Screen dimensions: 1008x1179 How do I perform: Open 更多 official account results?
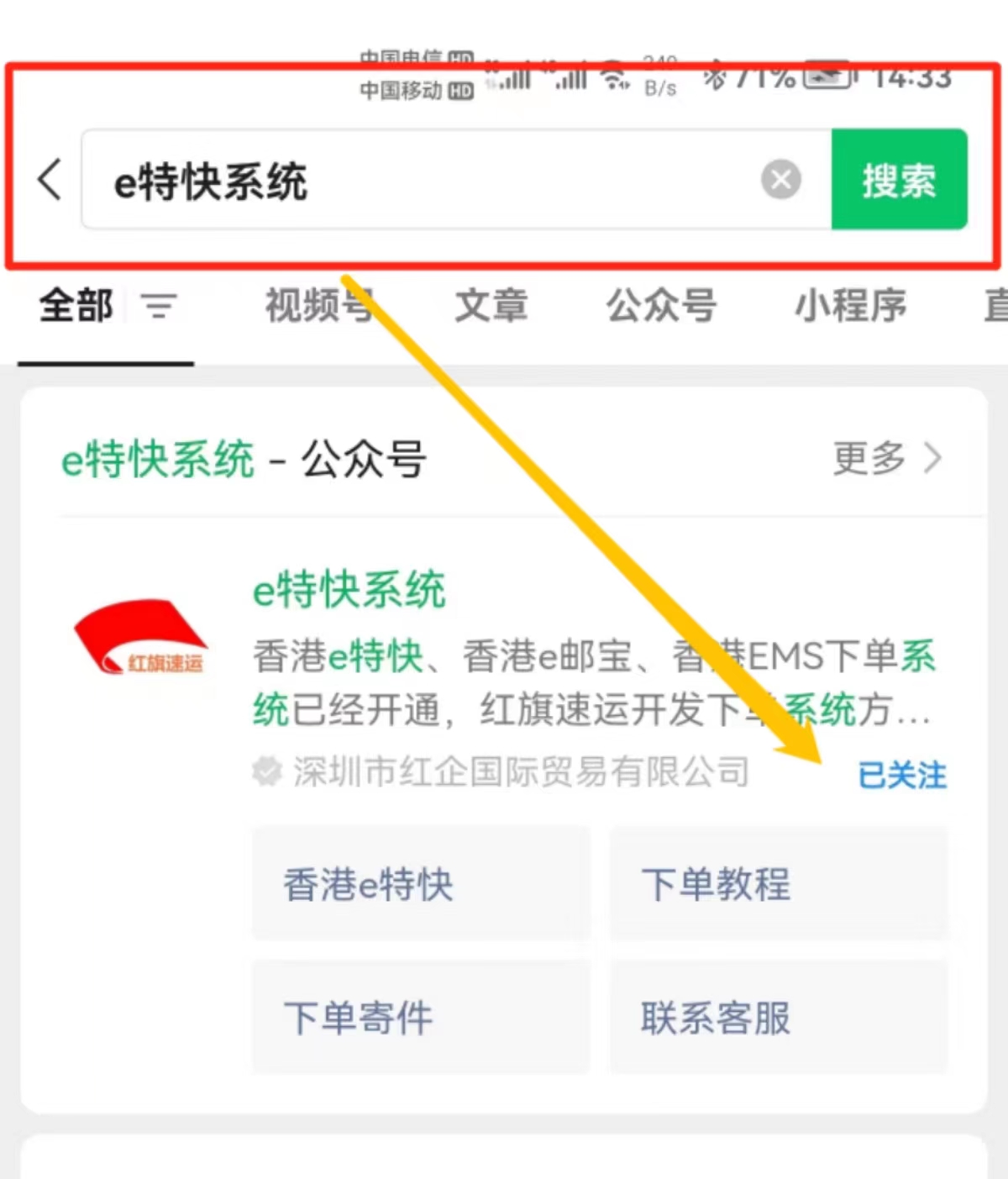(x=886, y=459)
